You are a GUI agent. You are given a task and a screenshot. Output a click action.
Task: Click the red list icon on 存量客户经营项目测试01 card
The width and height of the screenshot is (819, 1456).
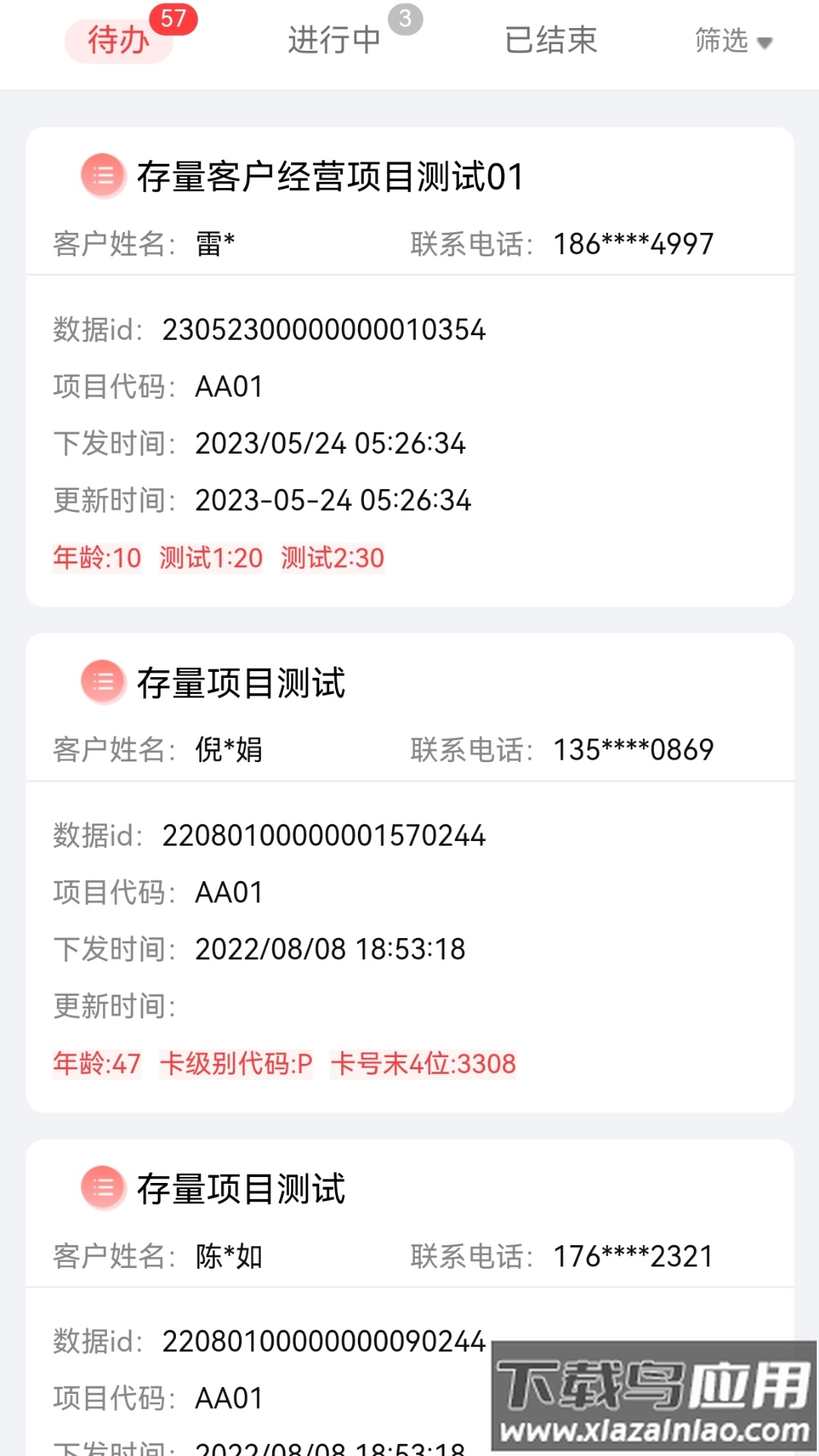(102, 175)
